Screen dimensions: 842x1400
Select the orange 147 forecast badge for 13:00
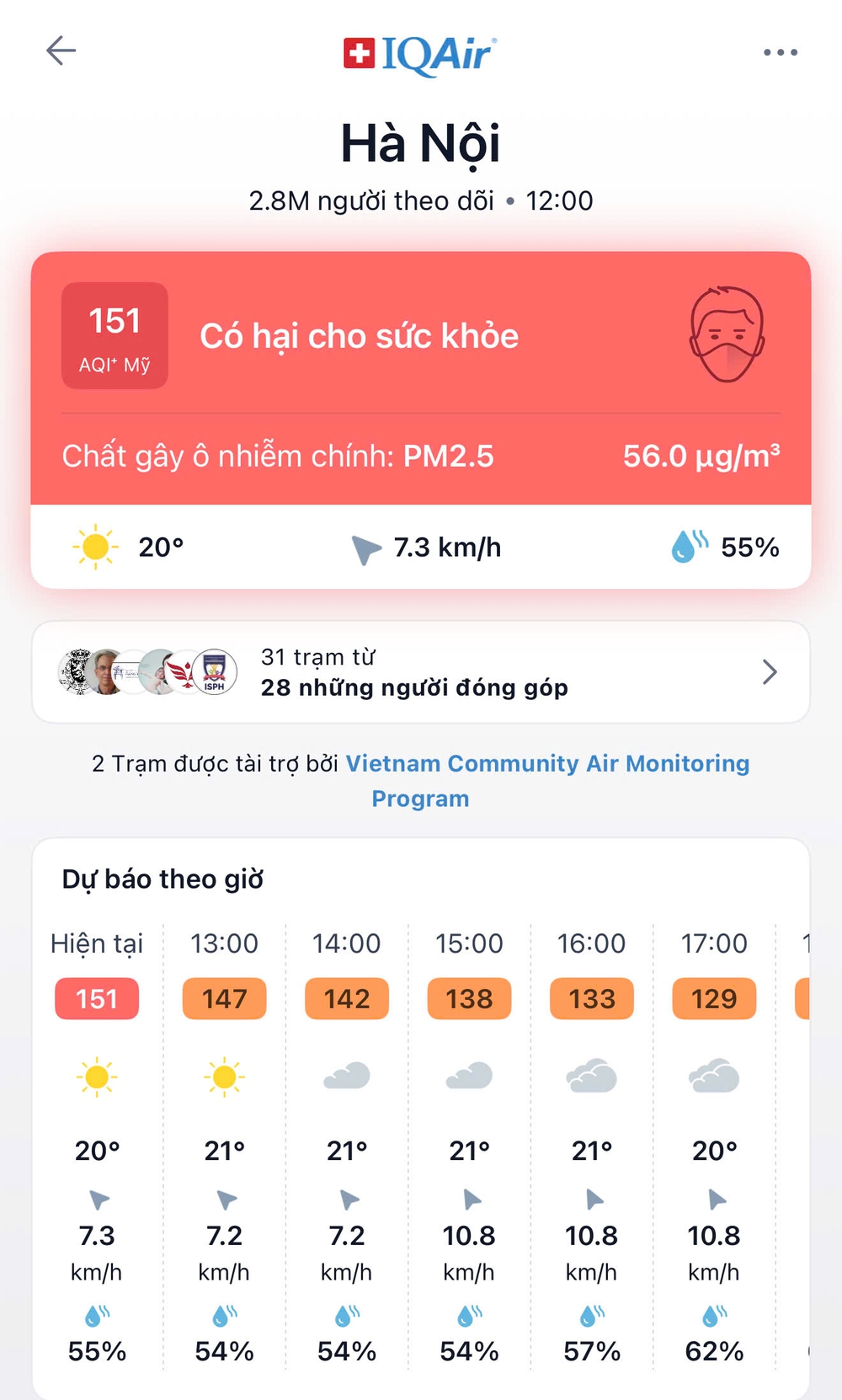coord(223,999)
